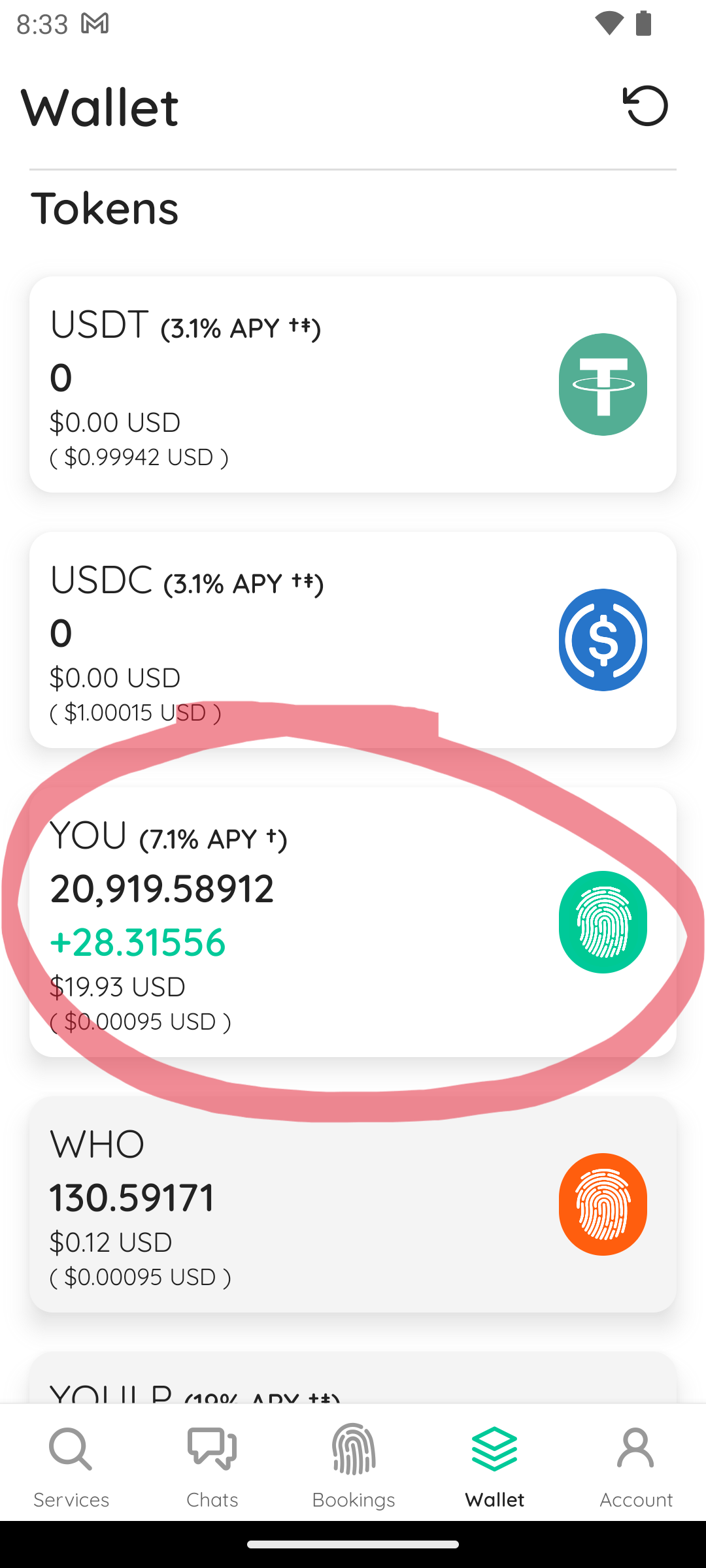
Task: Open the USDC token card
Action: [x=353, y=640]
